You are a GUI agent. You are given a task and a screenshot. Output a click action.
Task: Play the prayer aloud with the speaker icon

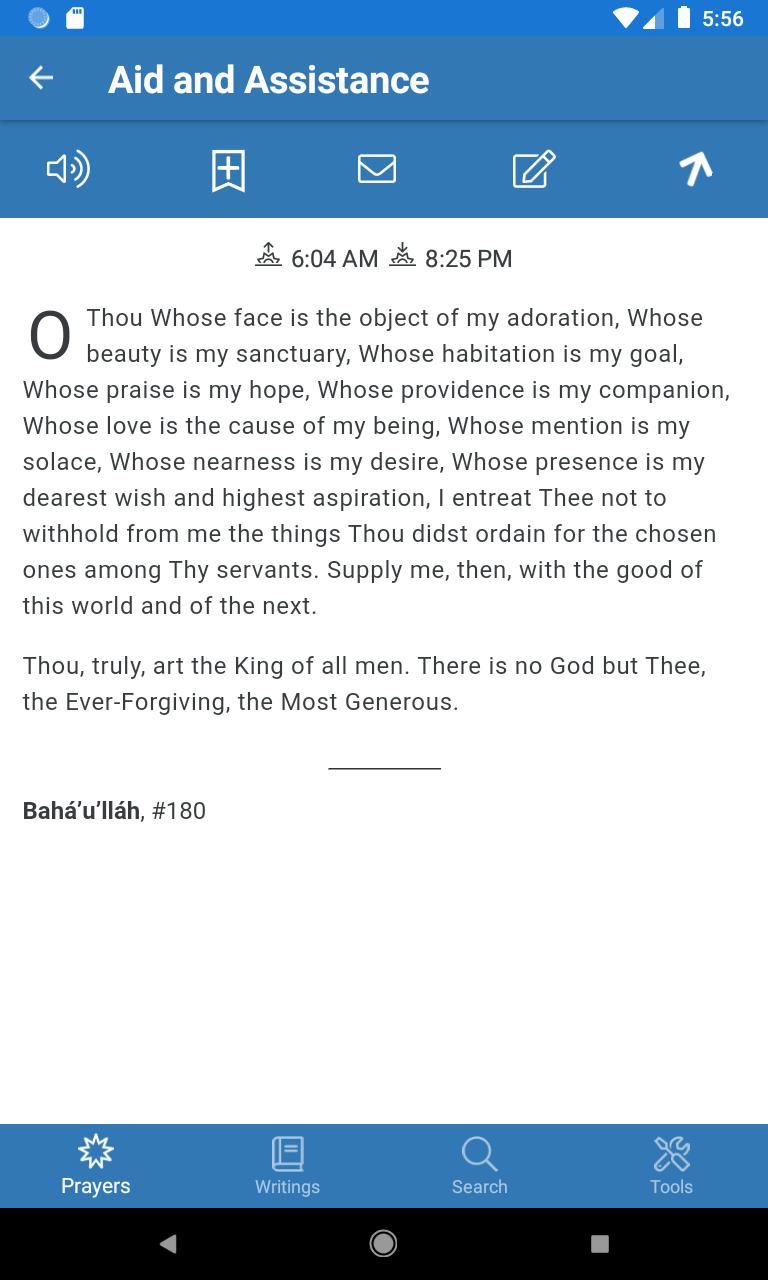(68, 169)
